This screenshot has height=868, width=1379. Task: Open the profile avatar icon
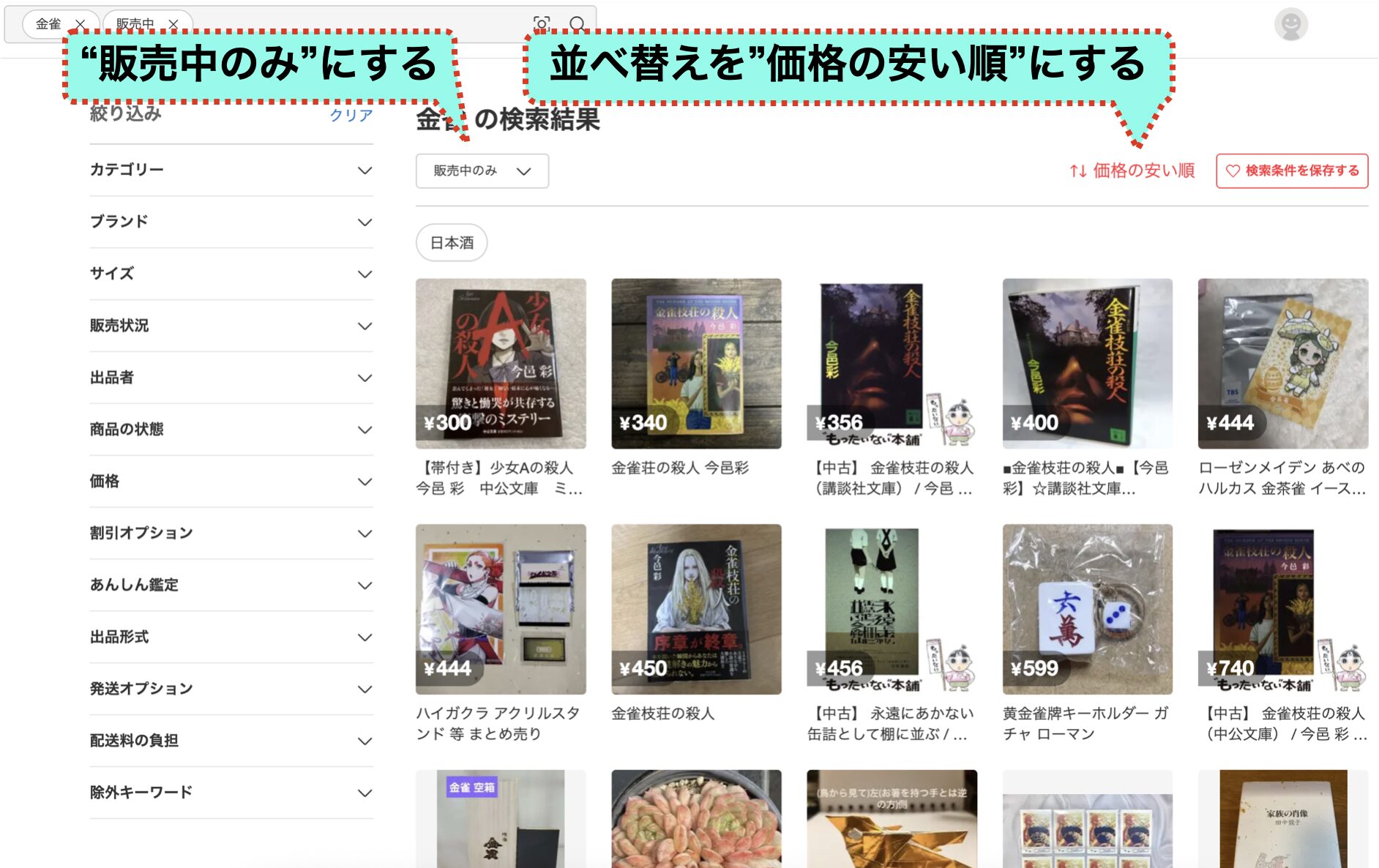coord(1290,24)
